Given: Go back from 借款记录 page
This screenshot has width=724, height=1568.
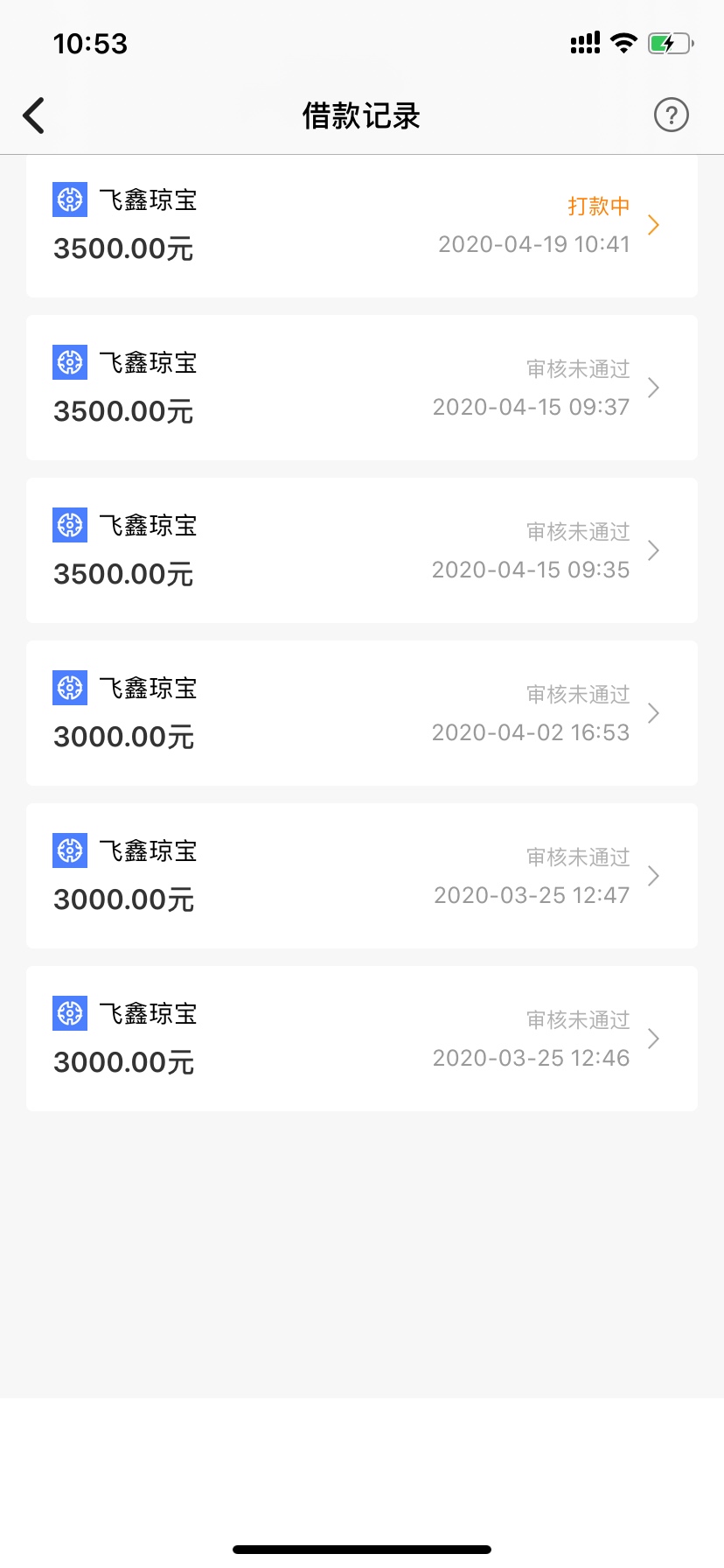Looking at the screenshot, I should (x=33, y=115).
